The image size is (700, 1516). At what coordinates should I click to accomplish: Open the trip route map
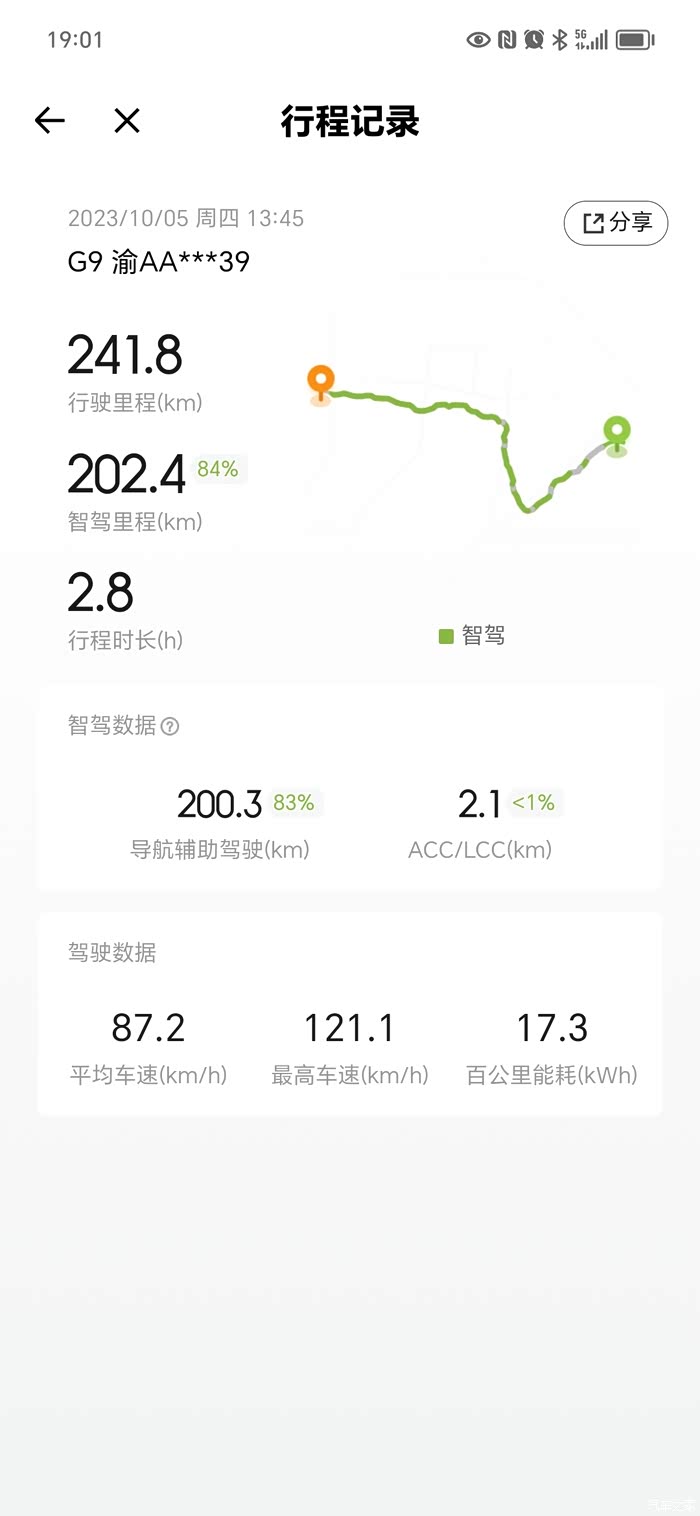470,440
